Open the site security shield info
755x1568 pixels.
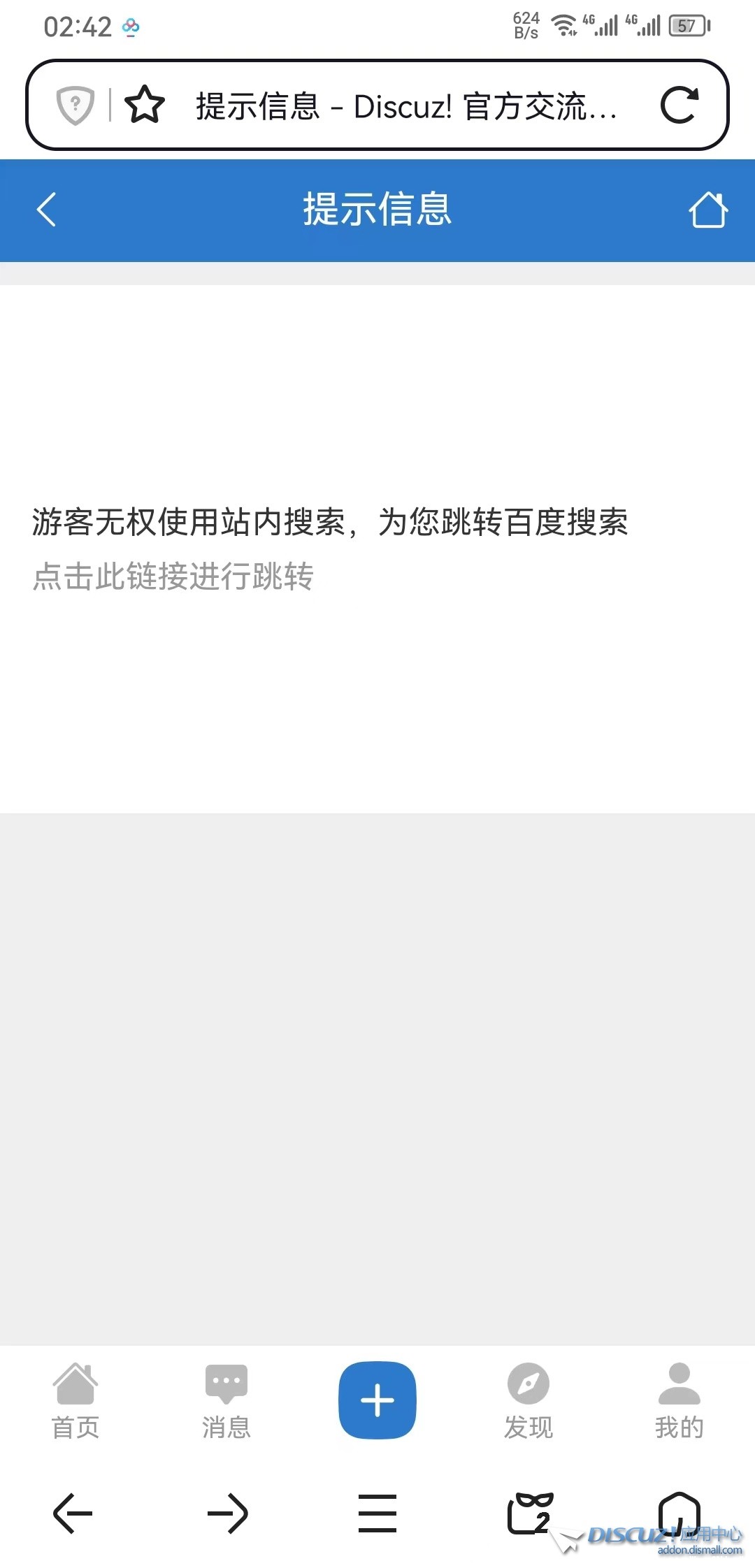pyautogui.click(x=75, y=106)
